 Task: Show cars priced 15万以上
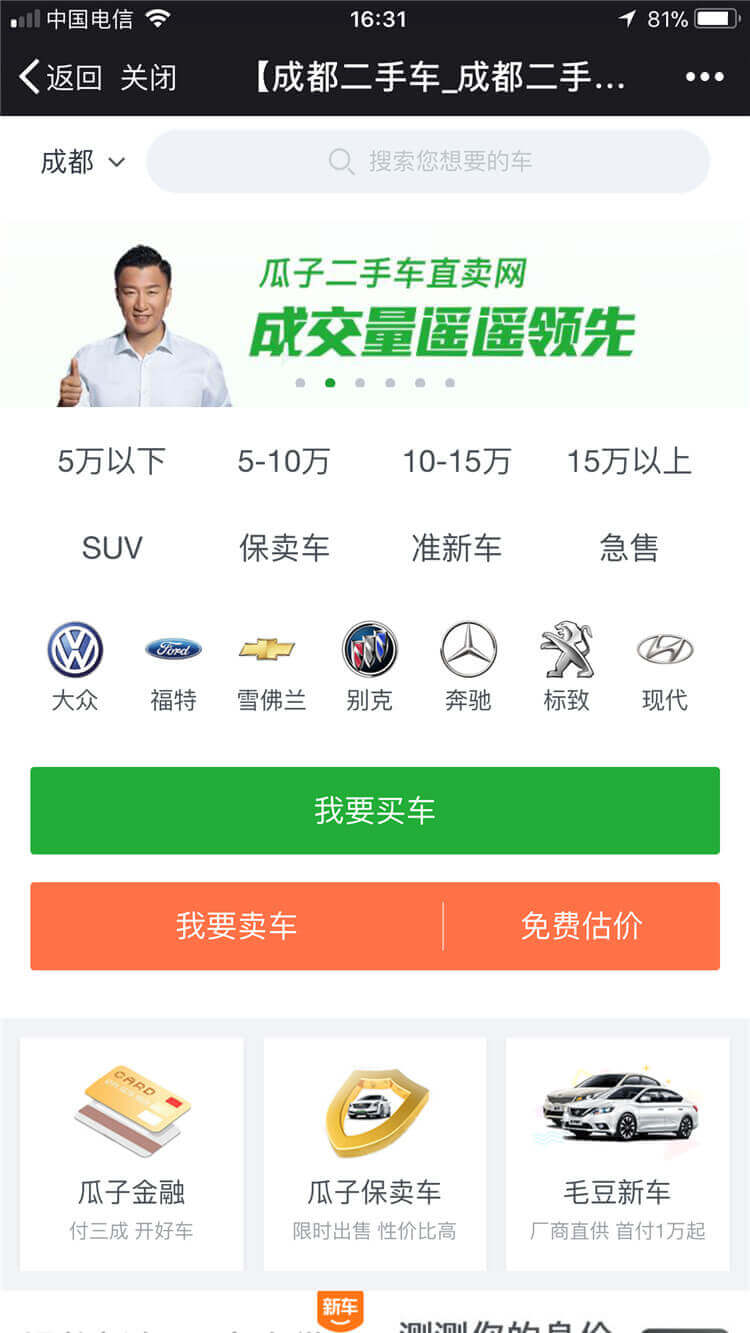[629, 461]
